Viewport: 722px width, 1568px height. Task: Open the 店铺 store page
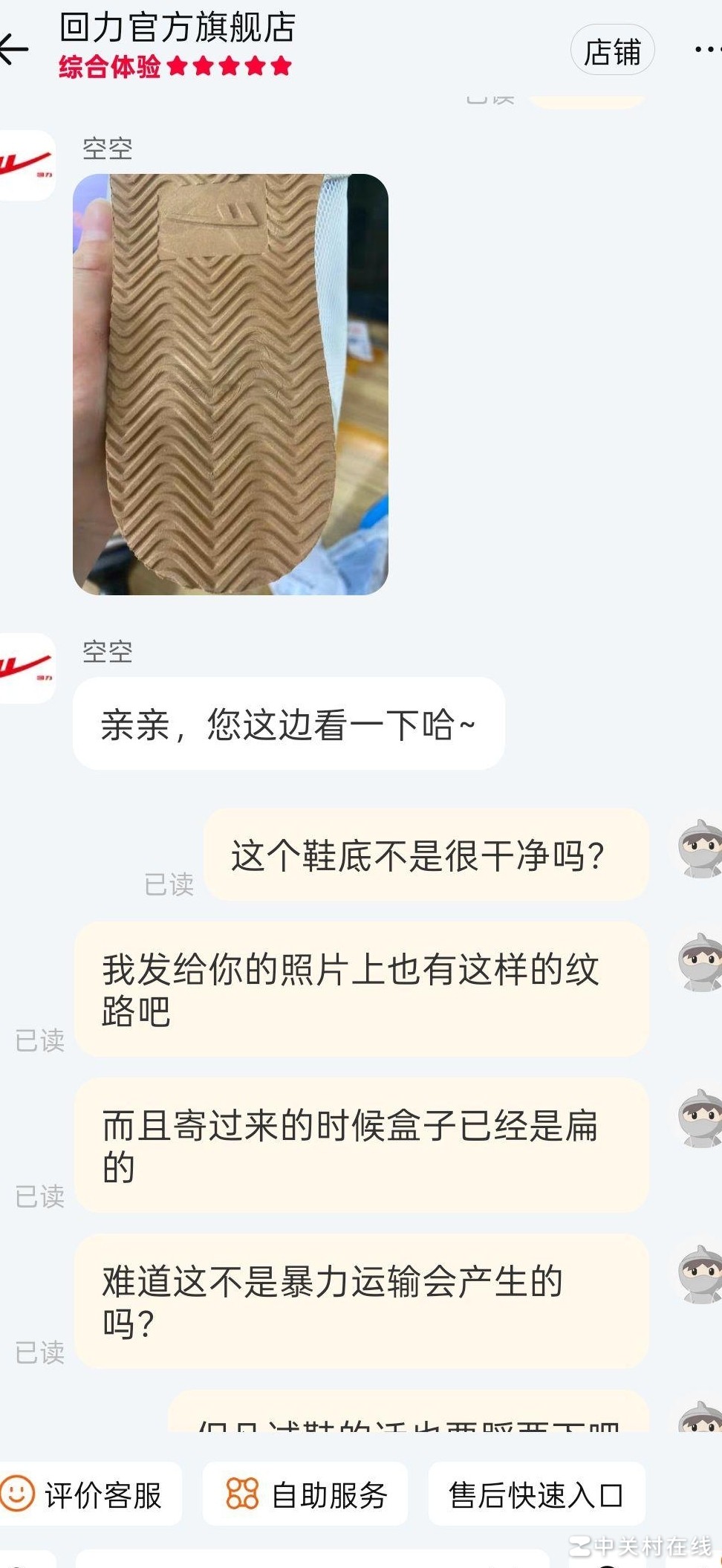coord(611,51)
